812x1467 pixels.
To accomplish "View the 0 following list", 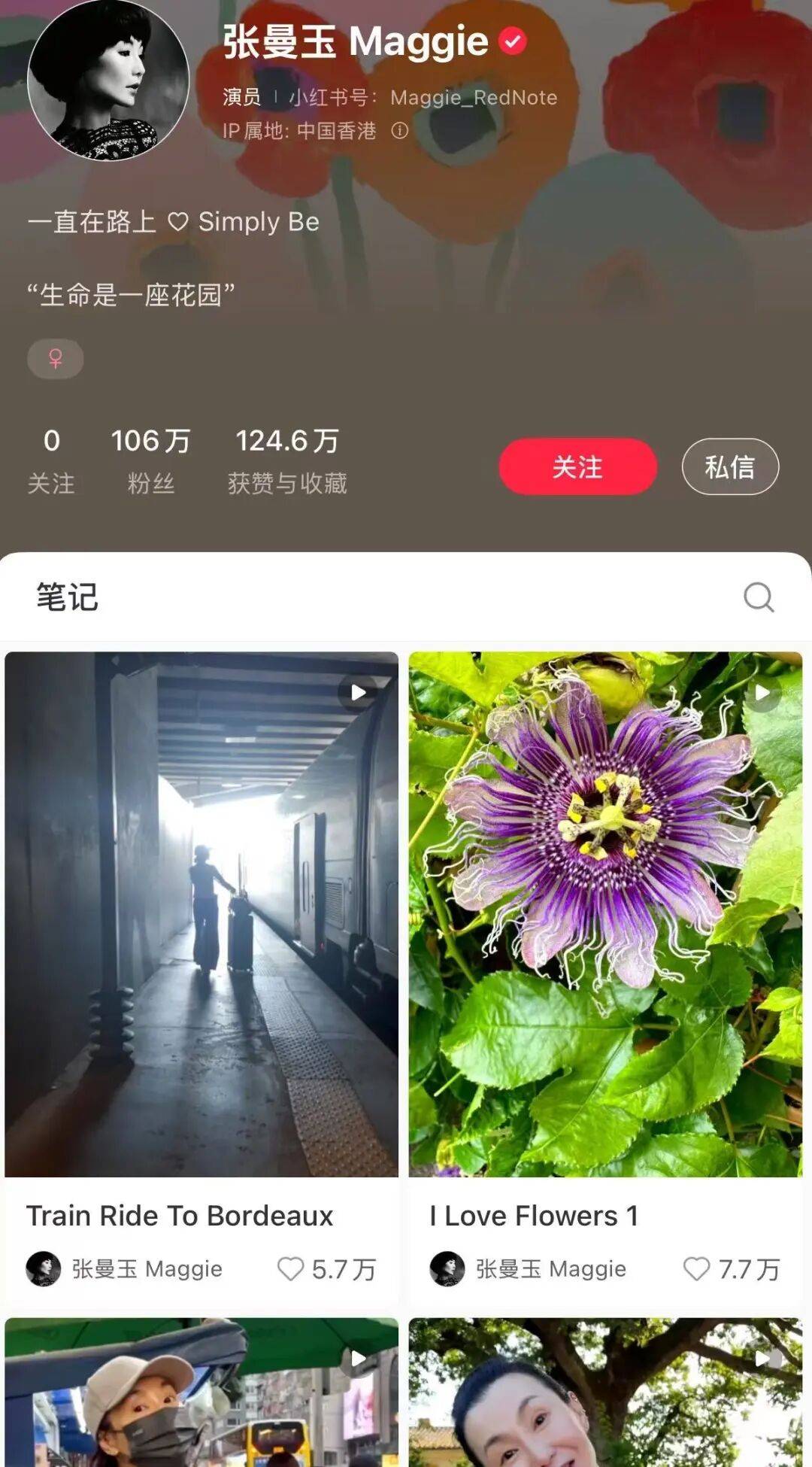I will pos(51,460).
